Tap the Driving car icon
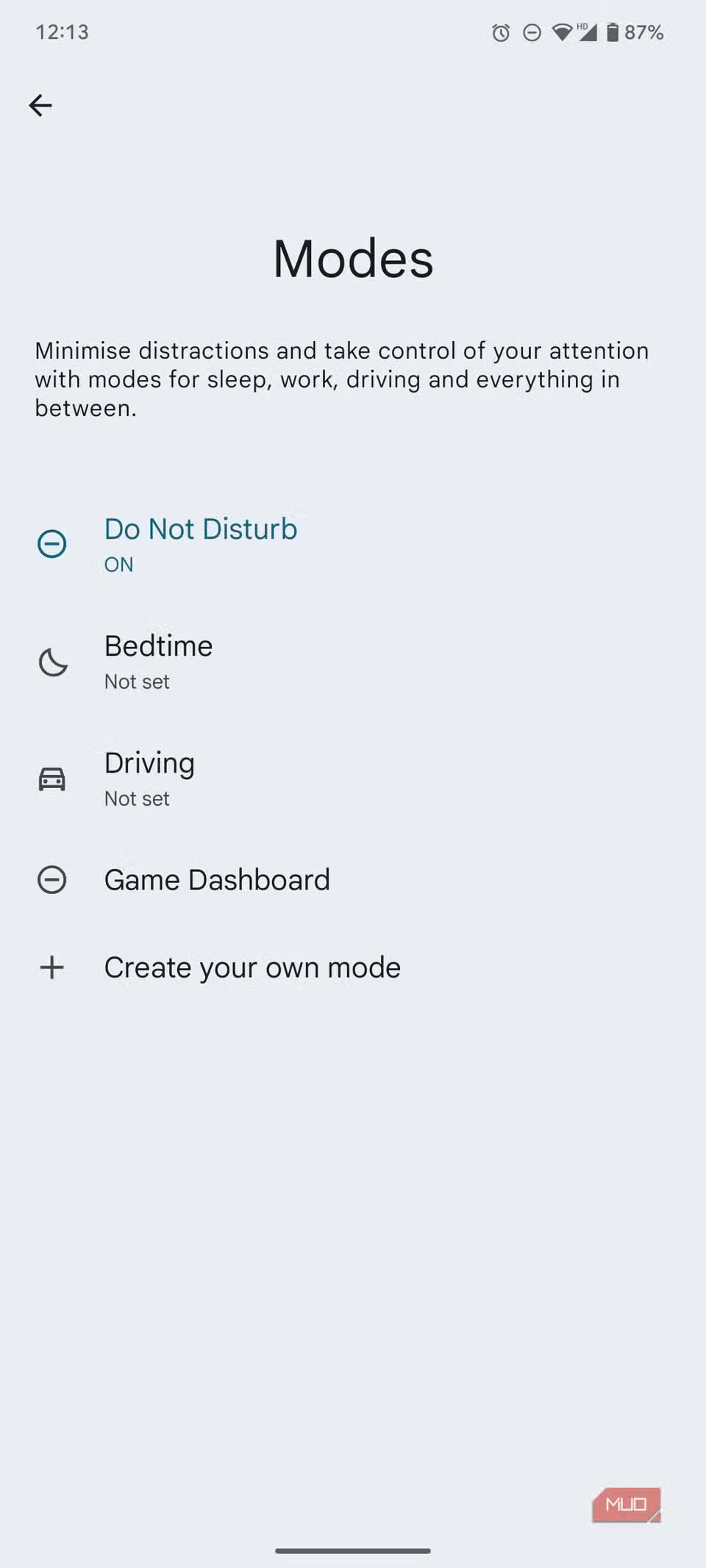 51,778
